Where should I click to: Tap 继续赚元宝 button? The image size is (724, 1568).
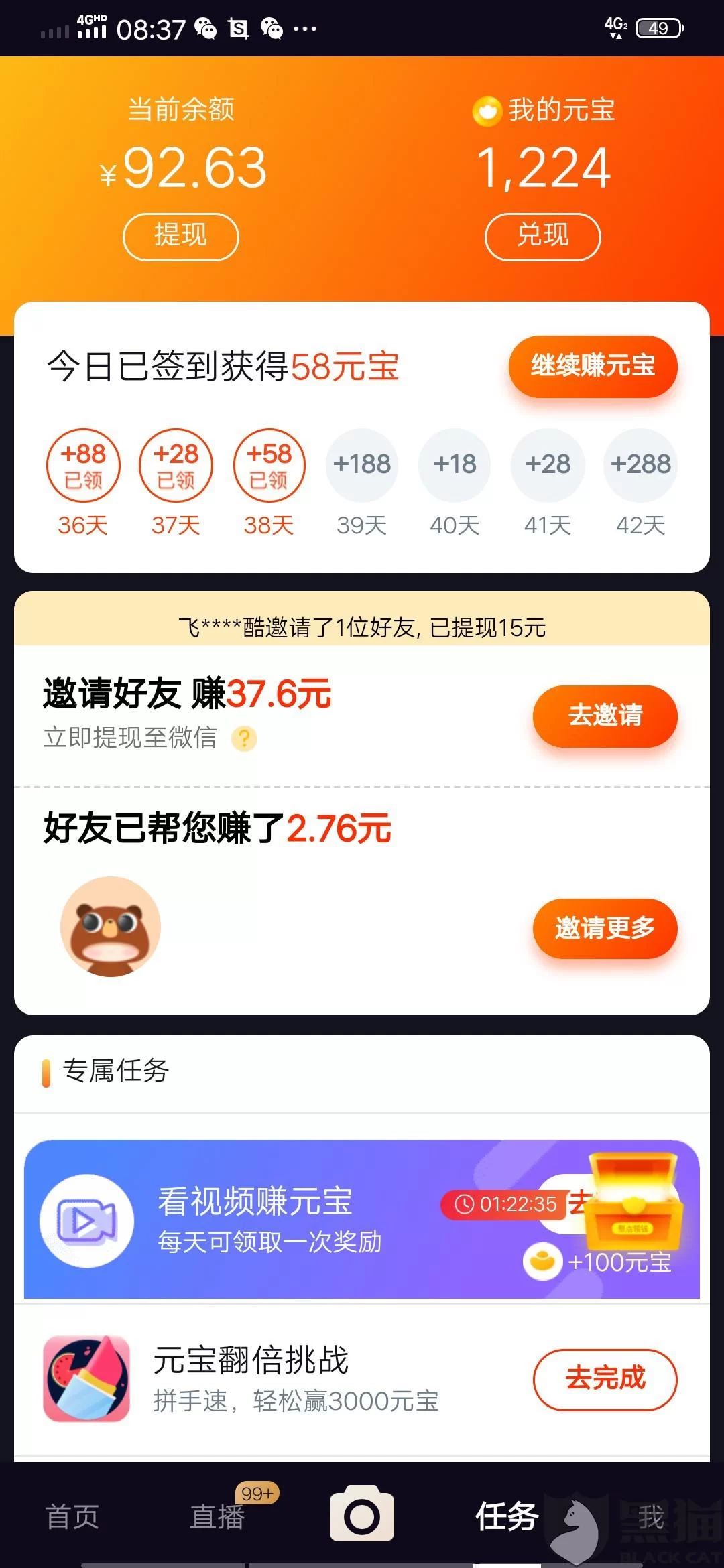593,366
